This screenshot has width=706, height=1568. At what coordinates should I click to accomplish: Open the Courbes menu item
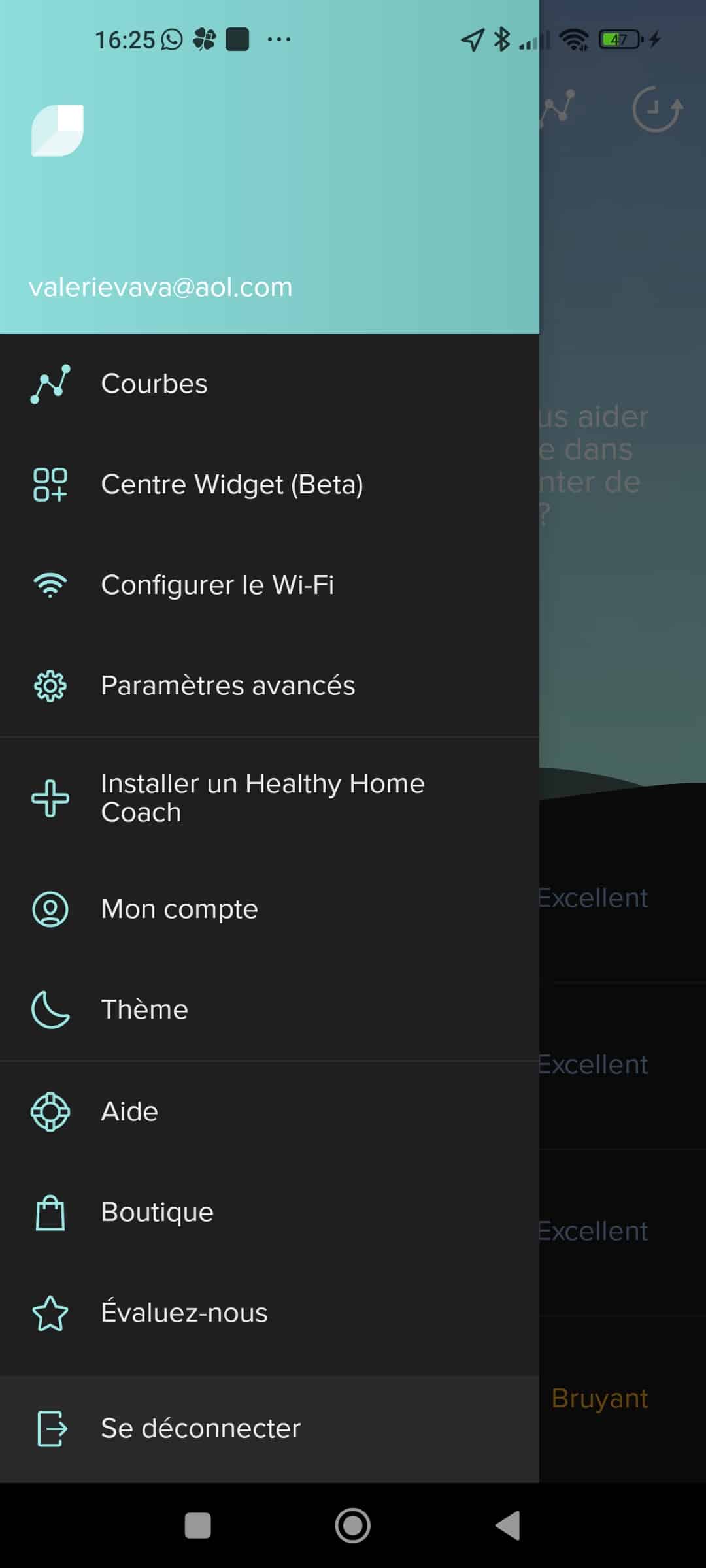tap(269, 384)
